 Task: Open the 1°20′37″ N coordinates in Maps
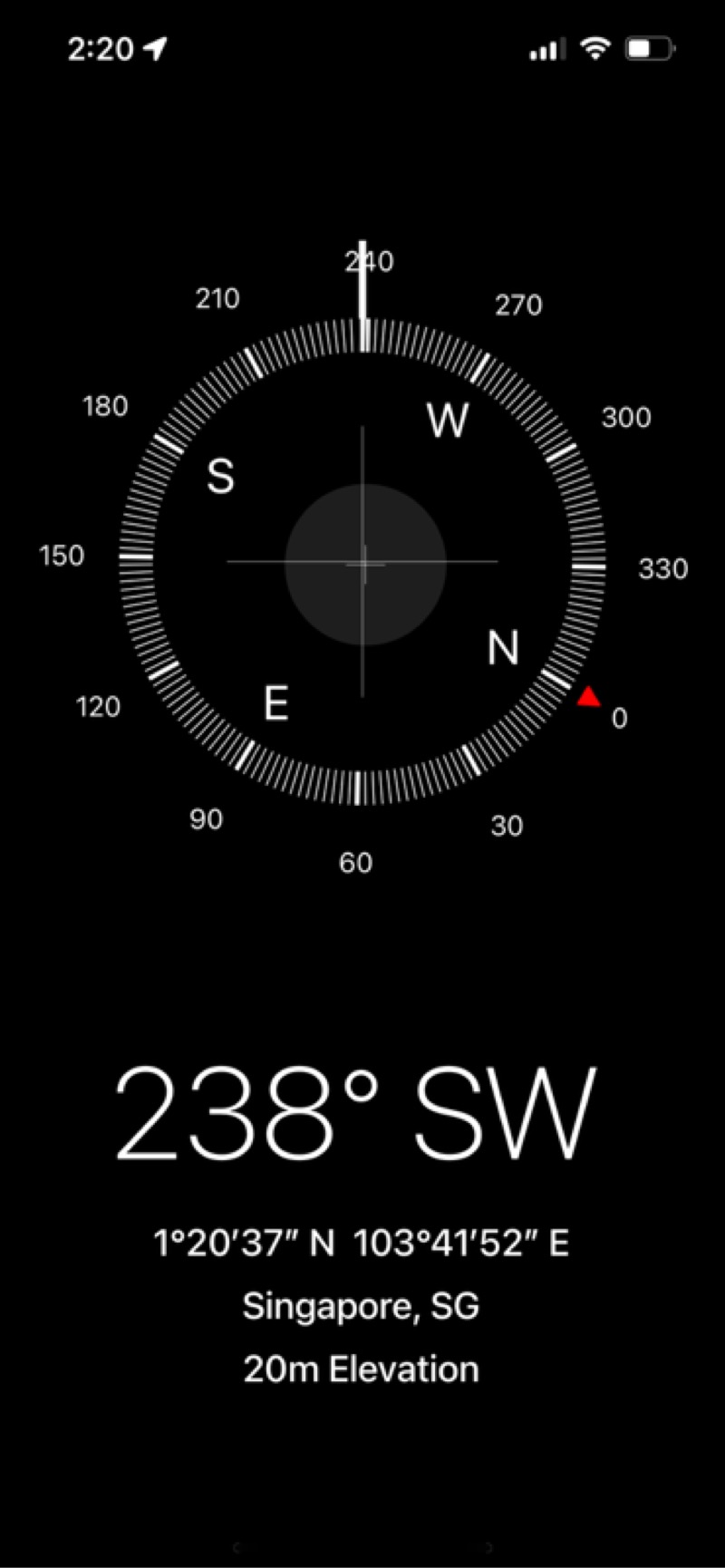point(362,1243)
